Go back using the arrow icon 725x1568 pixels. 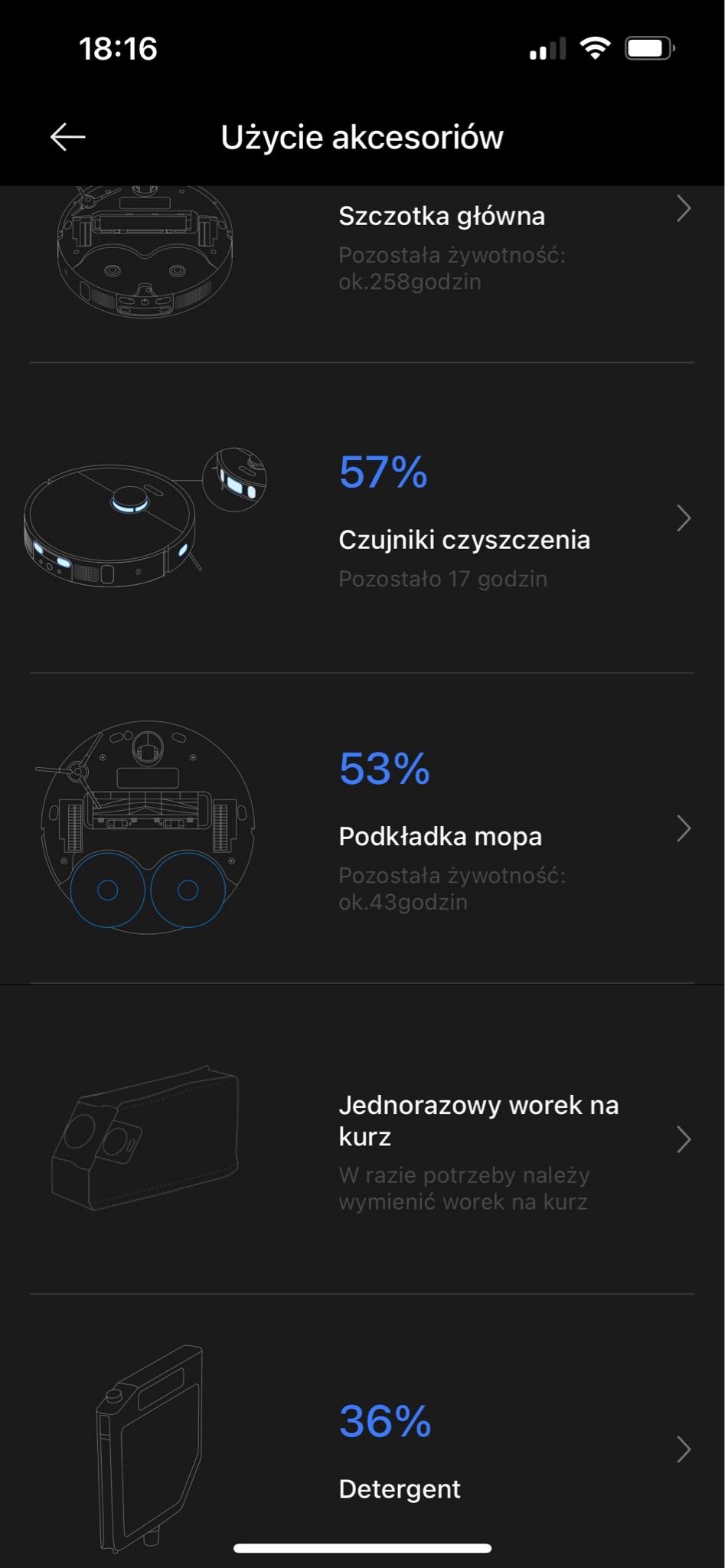click(67, 138)
